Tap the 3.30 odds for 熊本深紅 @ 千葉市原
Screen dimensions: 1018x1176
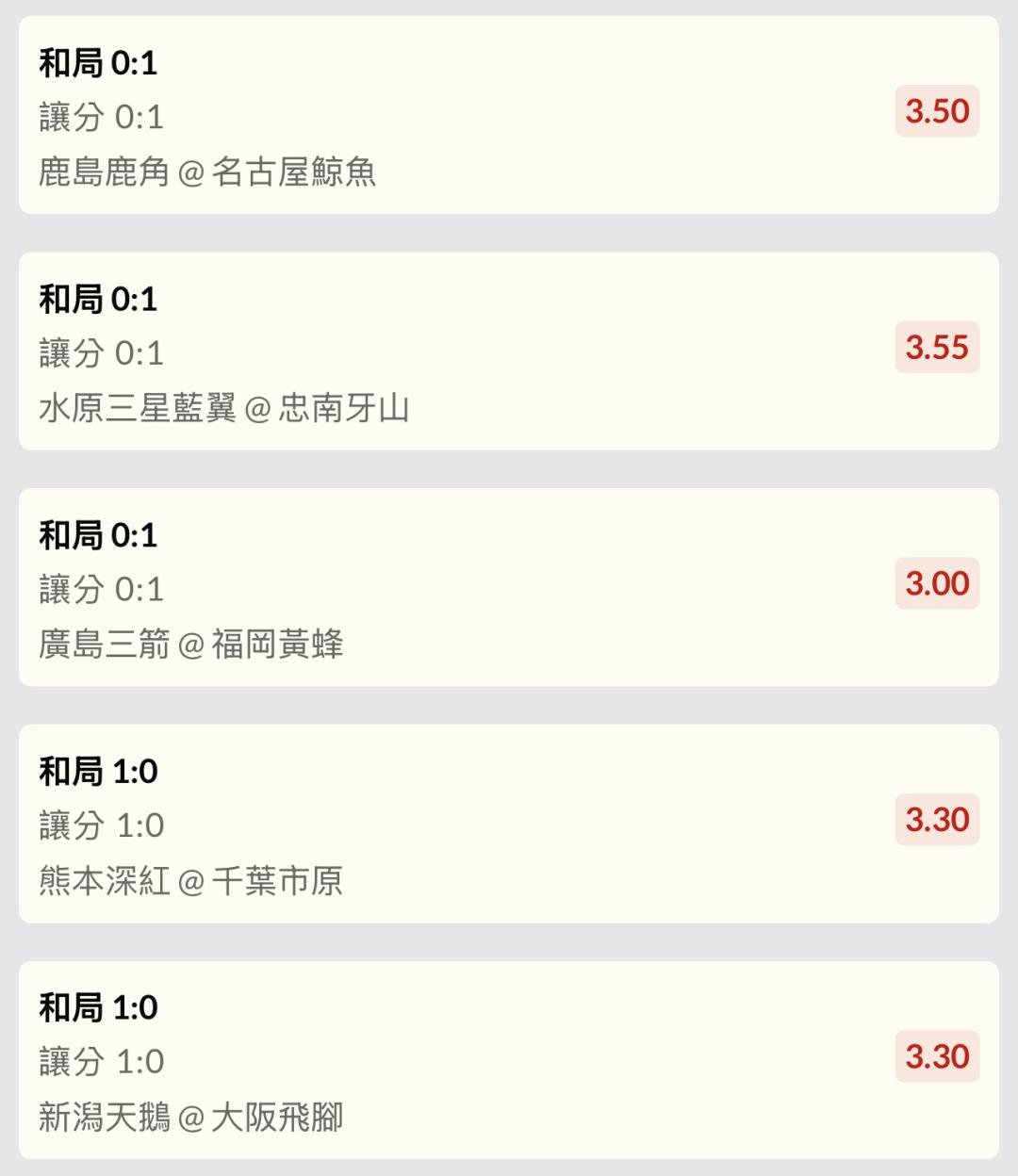(x=937, y=820)
